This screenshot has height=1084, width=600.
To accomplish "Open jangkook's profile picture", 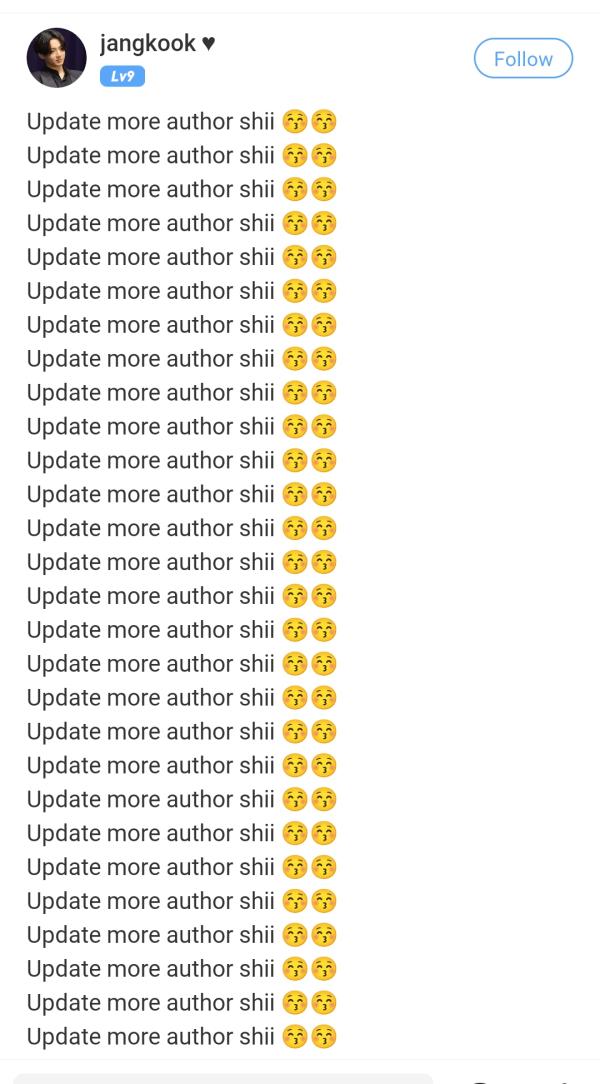I will click(x=56, y=58).
